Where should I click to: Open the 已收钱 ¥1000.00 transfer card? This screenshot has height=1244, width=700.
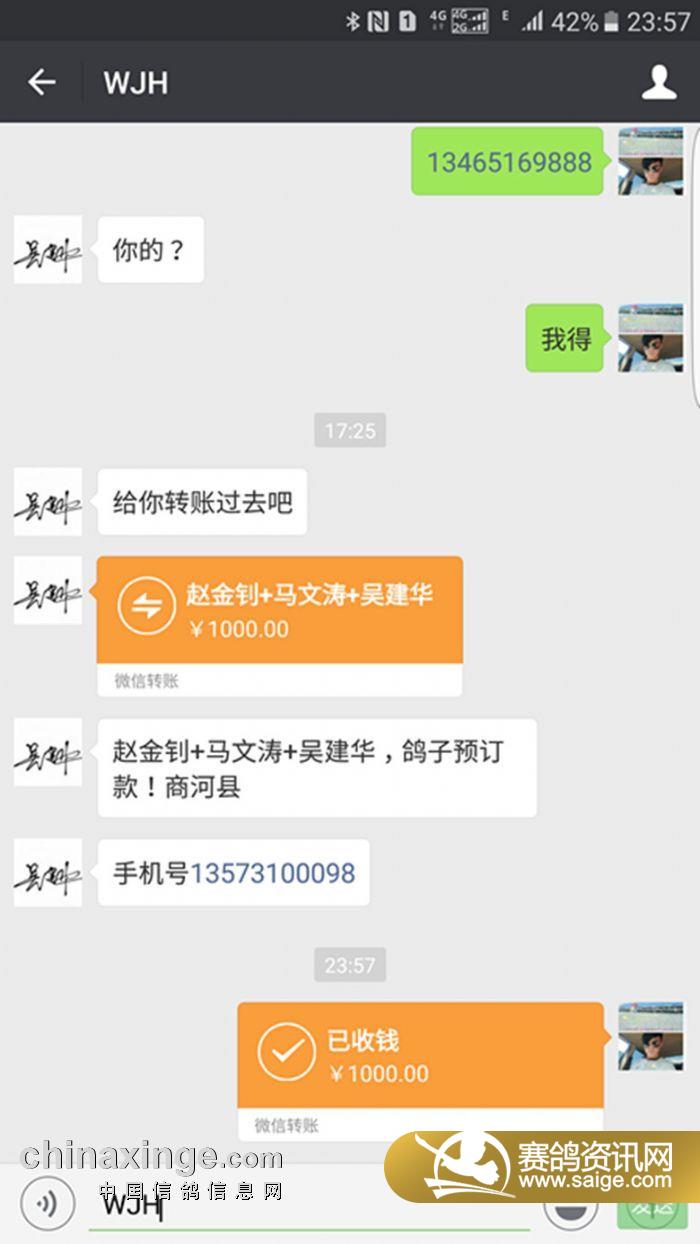click(420, 1056)
